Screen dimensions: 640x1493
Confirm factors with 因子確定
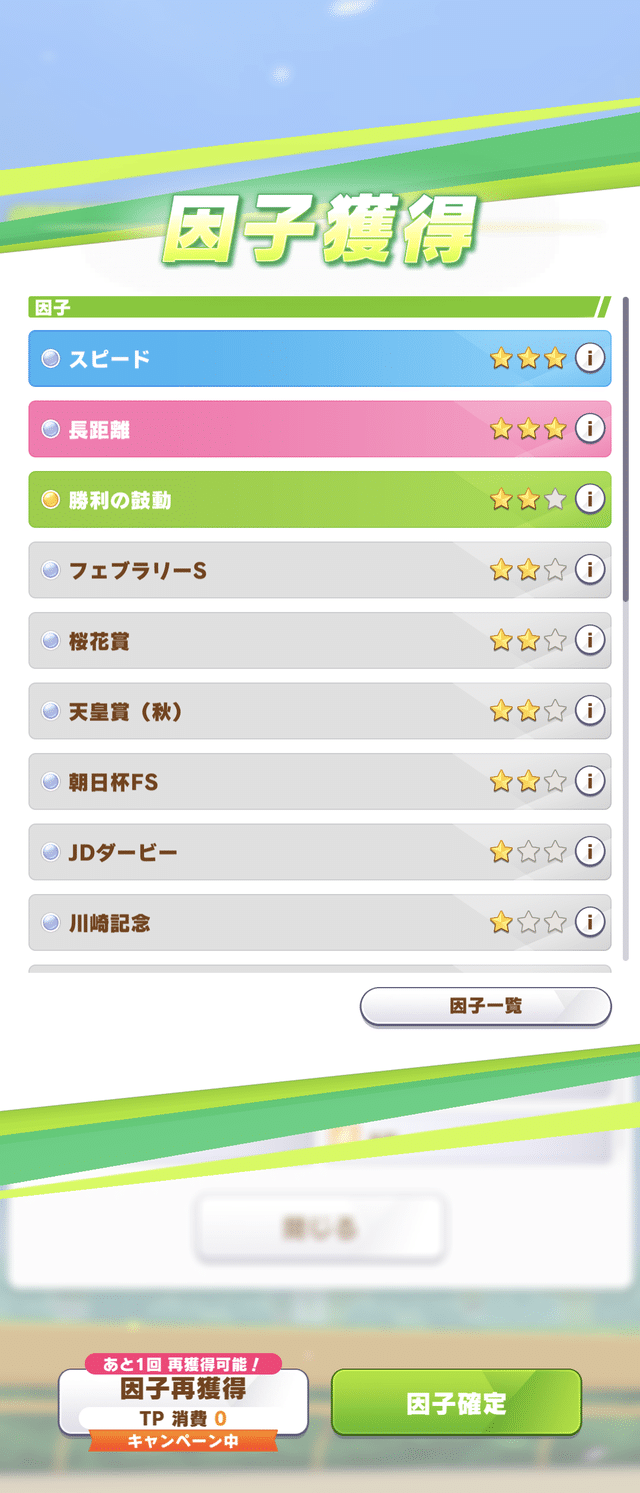click(x=456, y=1402)
